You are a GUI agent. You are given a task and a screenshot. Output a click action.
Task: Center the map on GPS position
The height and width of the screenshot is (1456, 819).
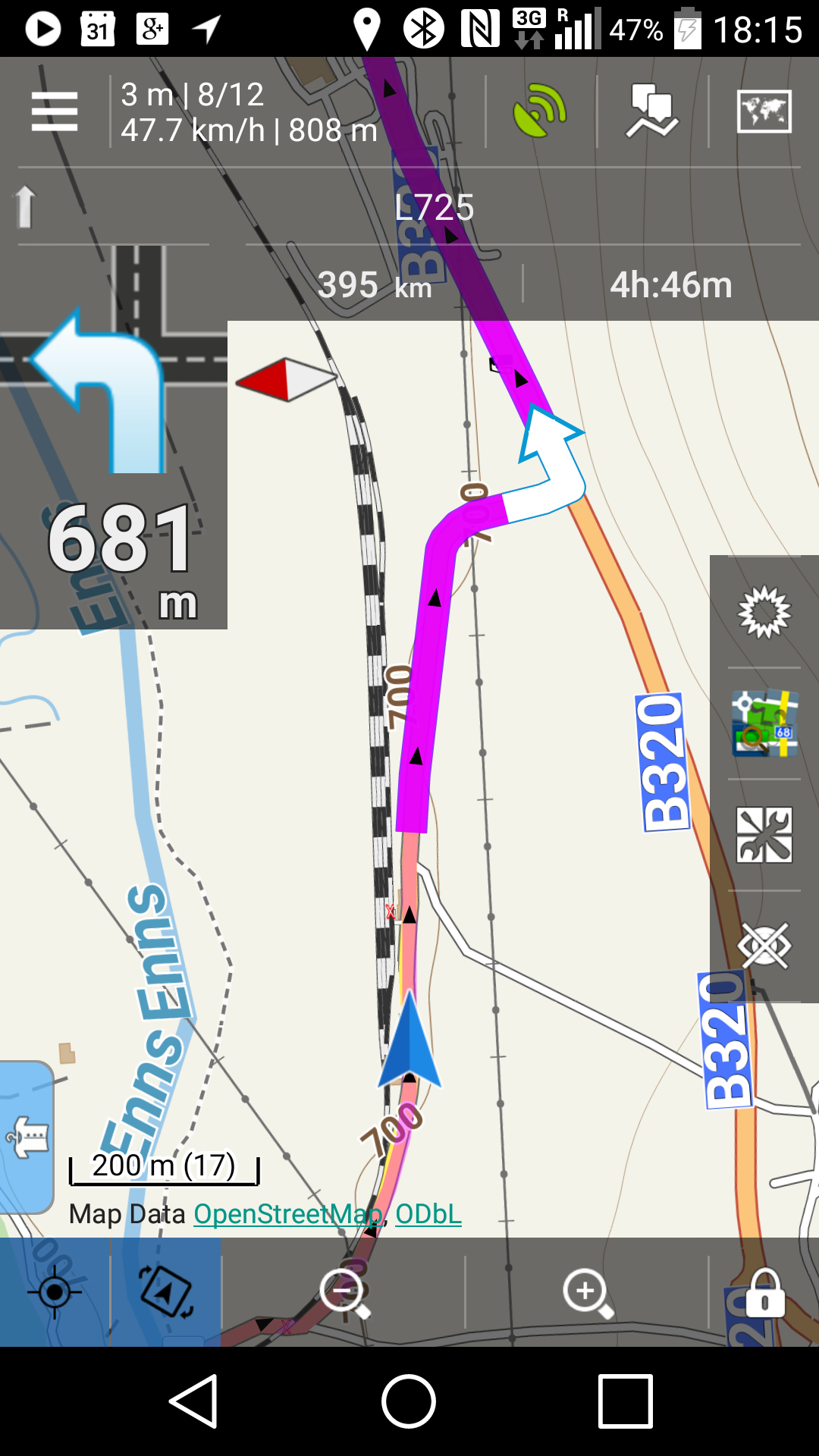55,1292
